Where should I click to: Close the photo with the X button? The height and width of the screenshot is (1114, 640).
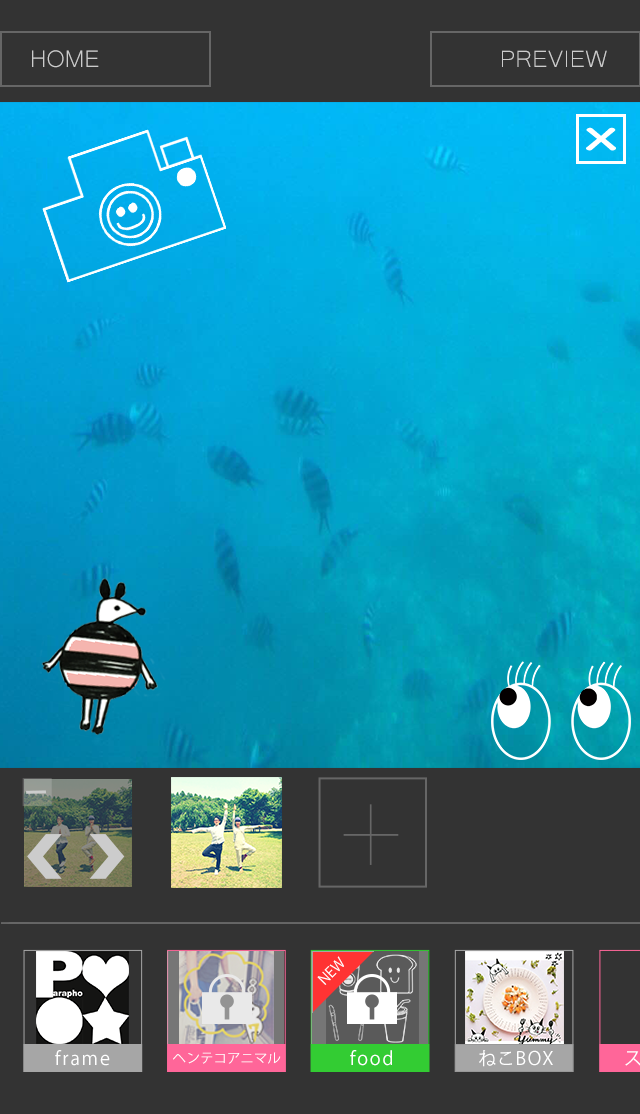pyautogui.click(x=601, y=139)
